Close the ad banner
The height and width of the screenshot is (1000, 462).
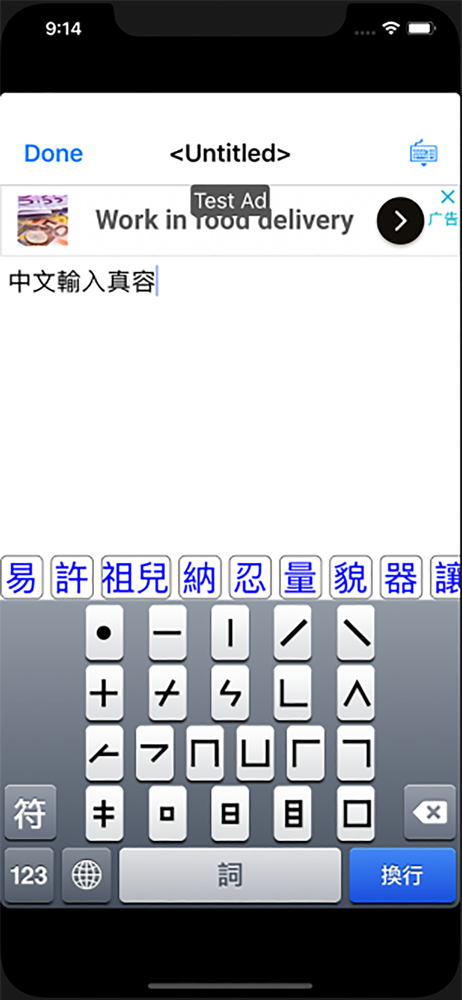448,196
